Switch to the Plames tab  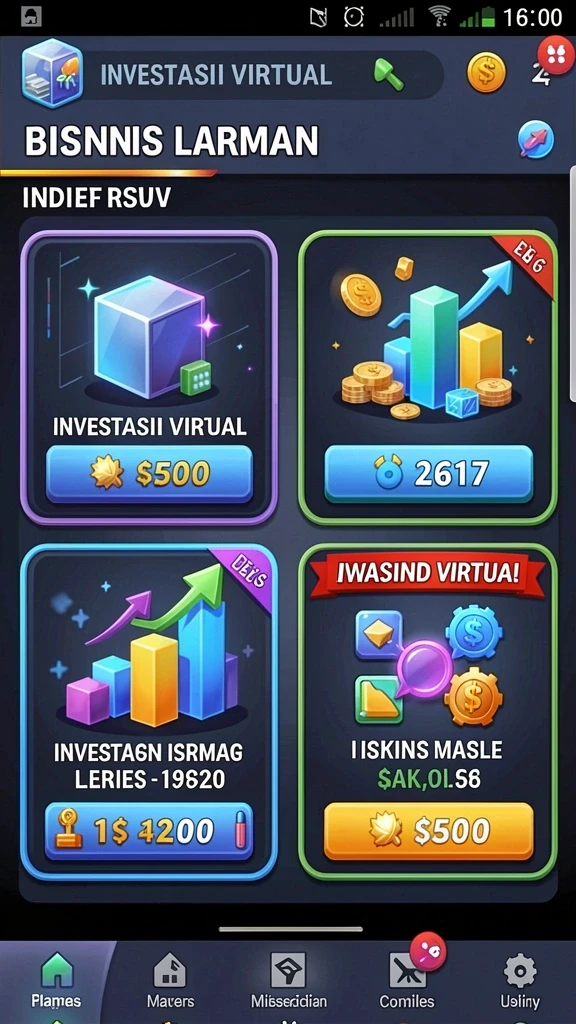click(x=57, y=982)
